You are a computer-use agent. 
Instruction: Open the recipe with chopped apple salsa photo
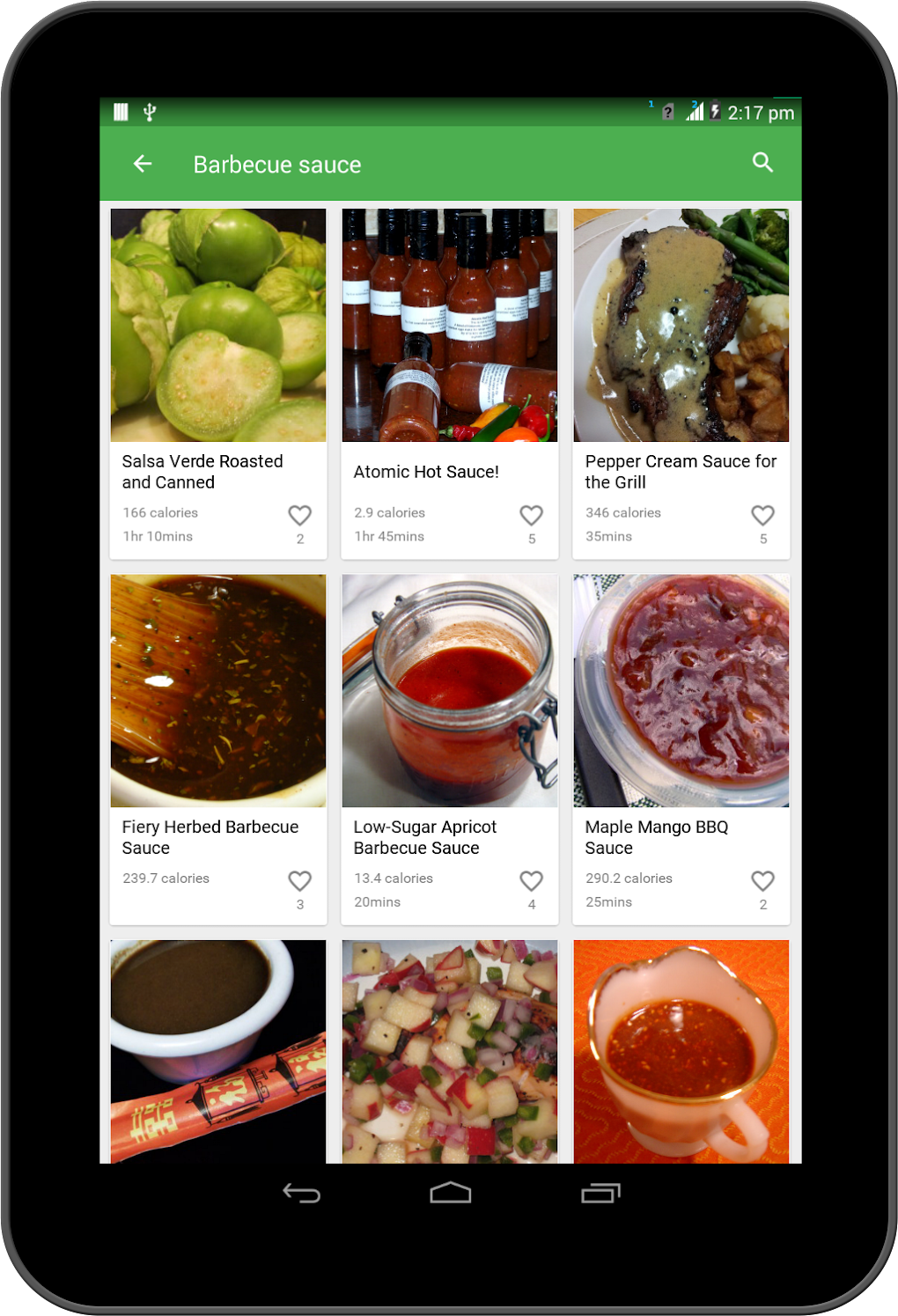click(x=450, y=1052)
